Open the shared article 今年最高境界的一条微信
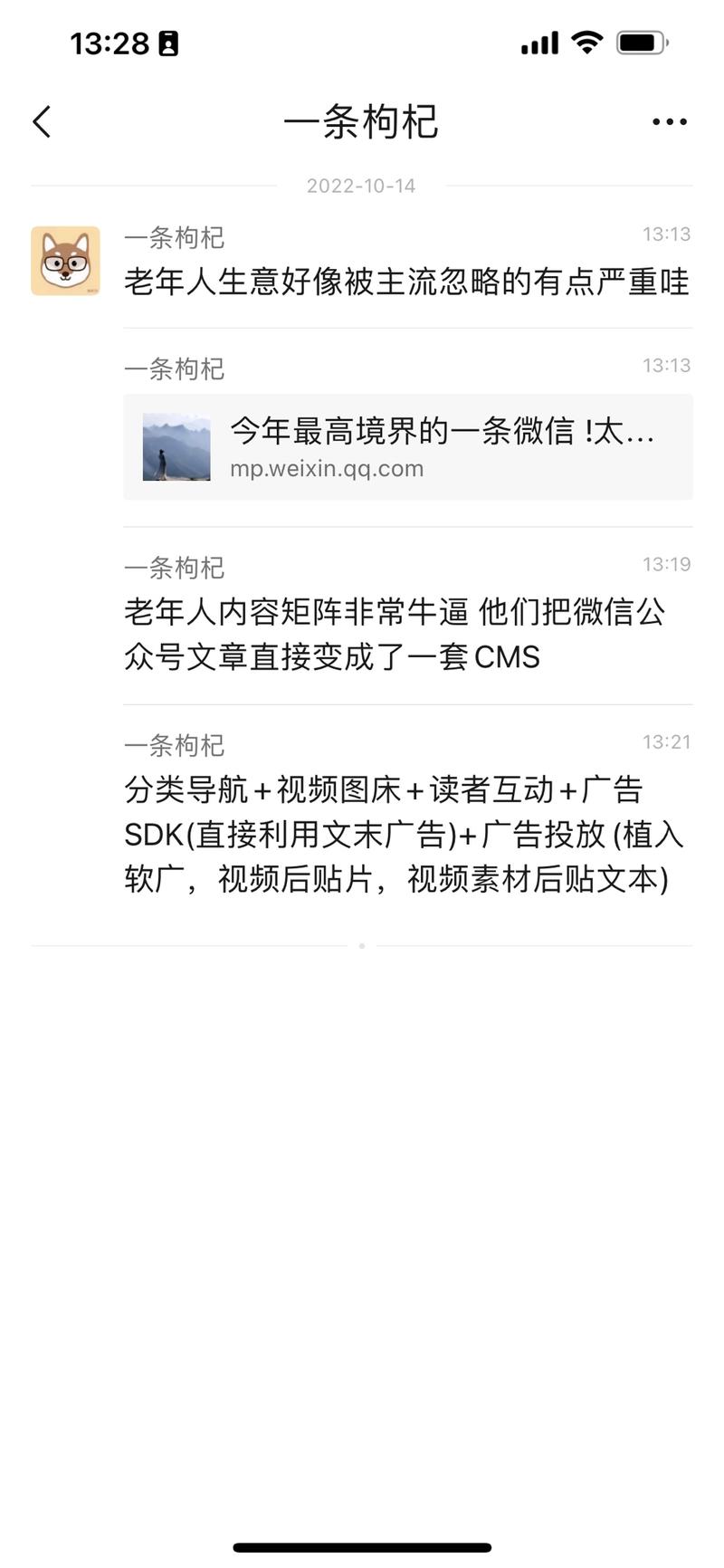Screen dimensions: 724x1568 coord(407,434)
